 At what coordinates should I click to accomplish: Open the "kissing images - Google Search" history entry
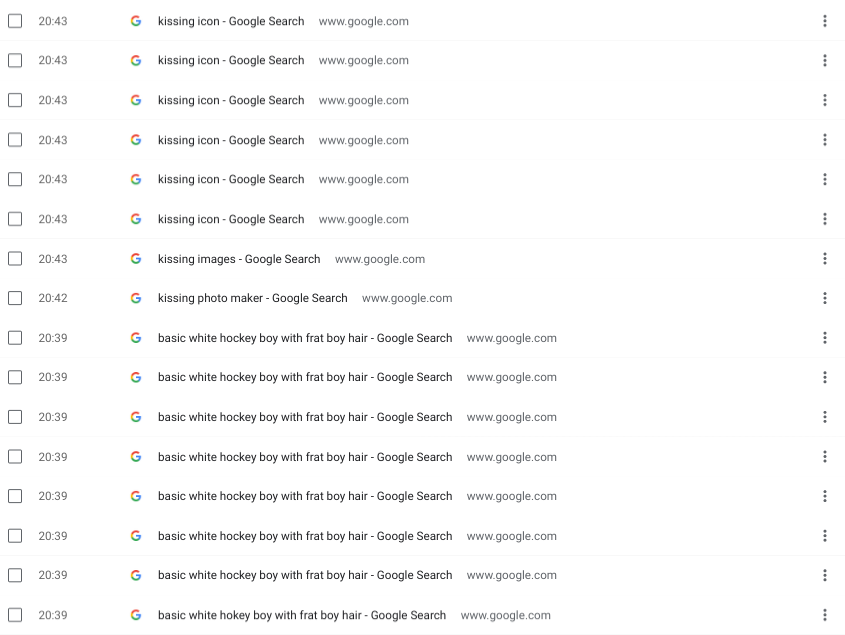pos(239,259)
